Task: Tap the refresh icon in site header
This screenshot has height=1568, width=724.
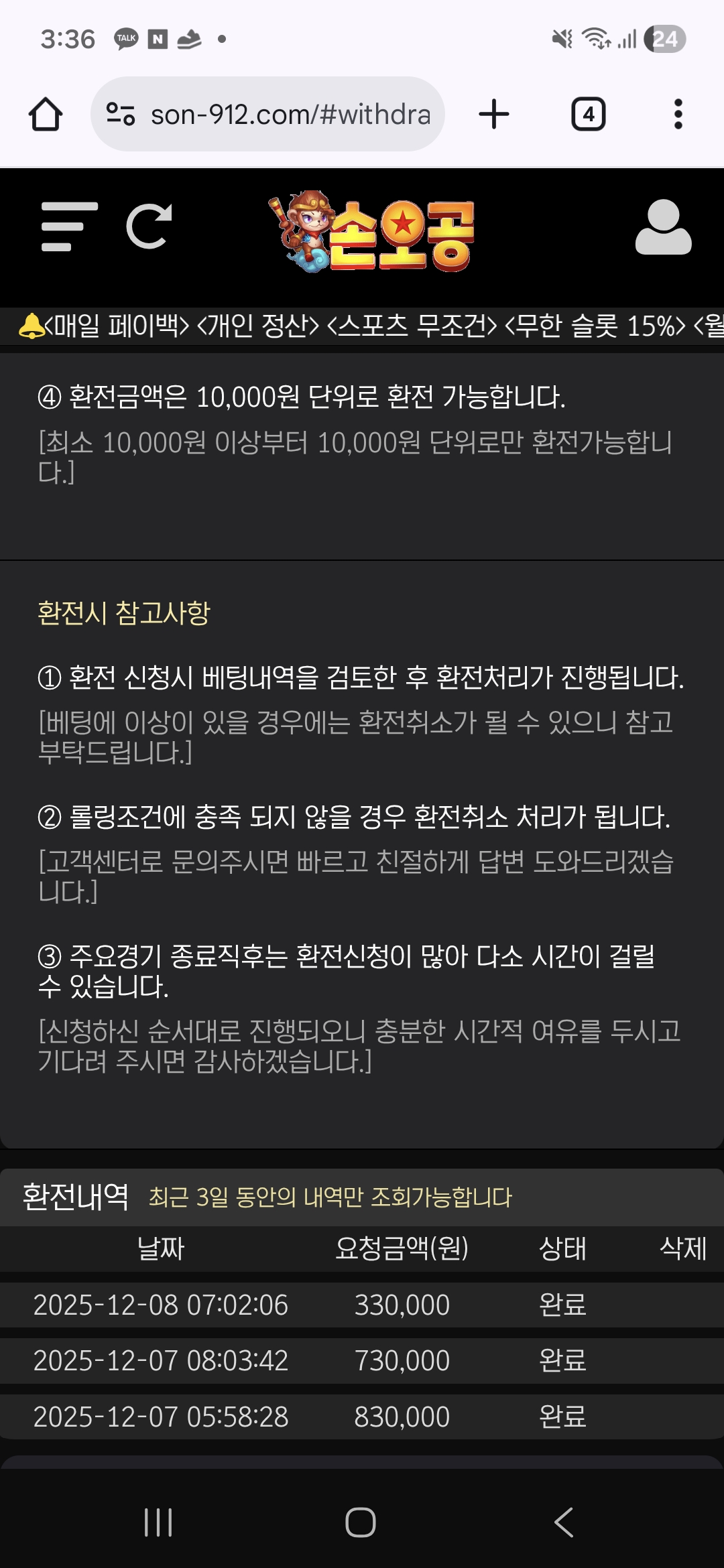Action: click(x=149, y=226)
